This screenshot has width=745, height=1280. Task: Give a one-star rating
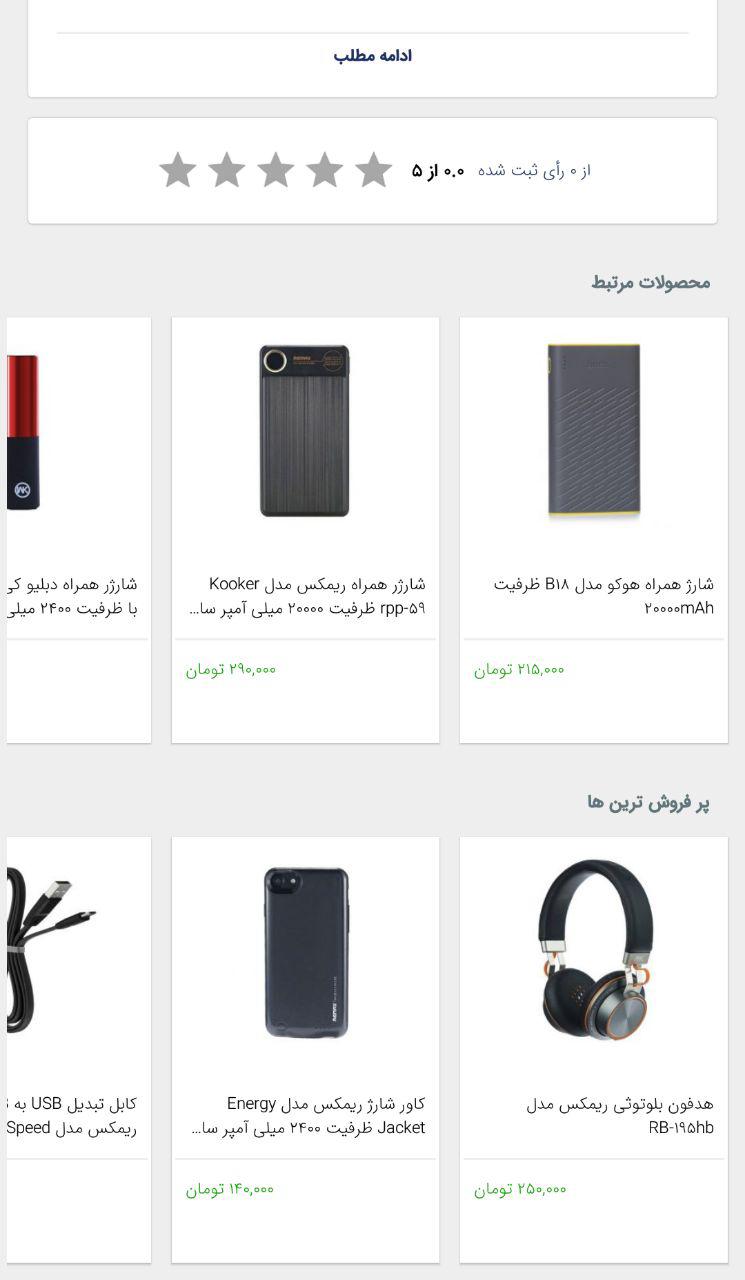click(x=374, y=170)
